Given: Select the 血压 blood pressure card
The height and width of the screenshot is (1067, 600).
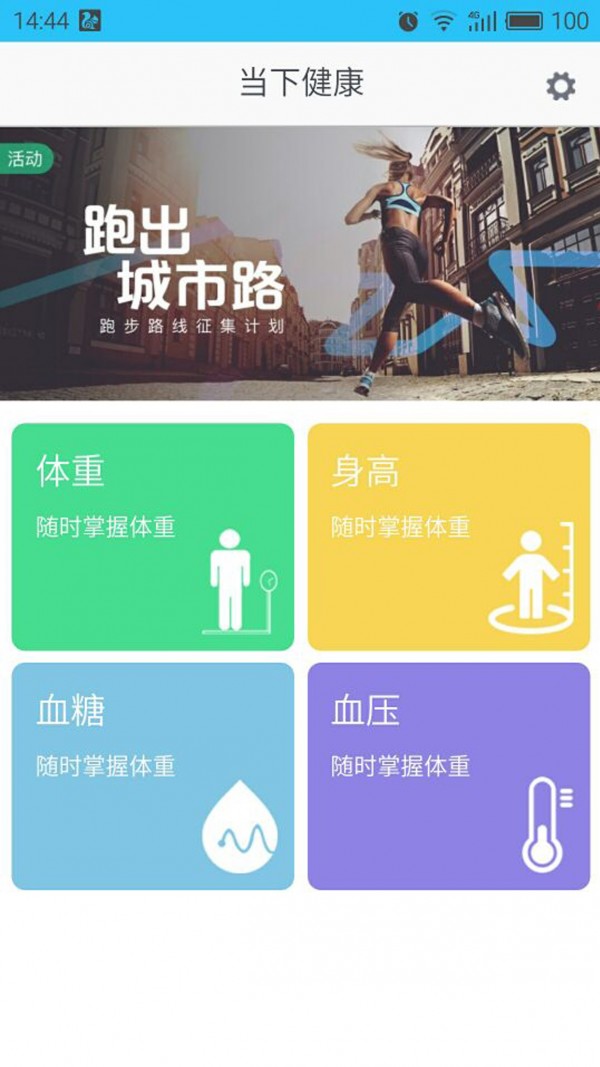Looking at the screenshot, I should (448, 776).
